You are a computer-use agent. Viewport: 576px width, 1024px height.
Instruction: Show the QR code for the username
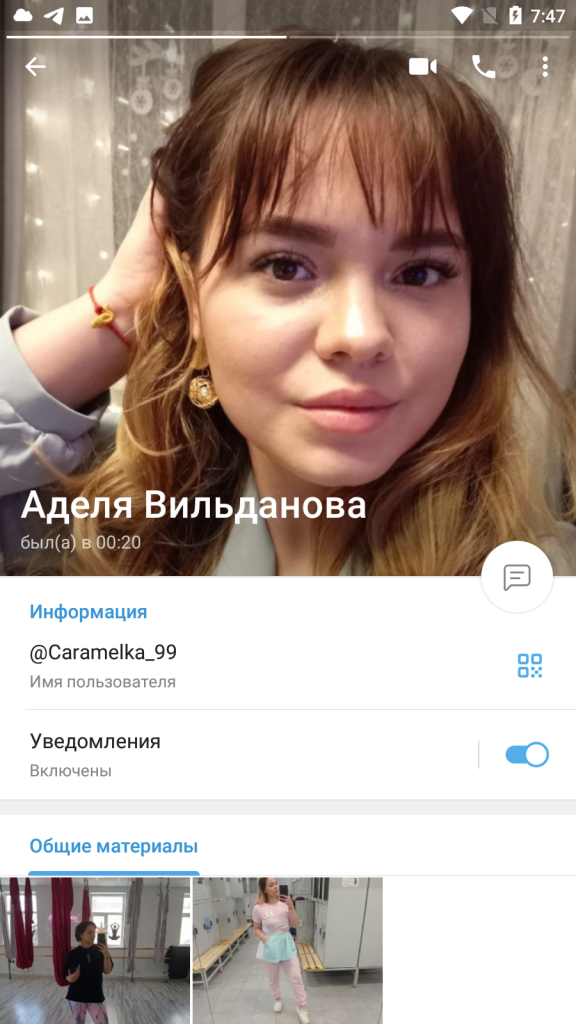(x=530, y=665)
